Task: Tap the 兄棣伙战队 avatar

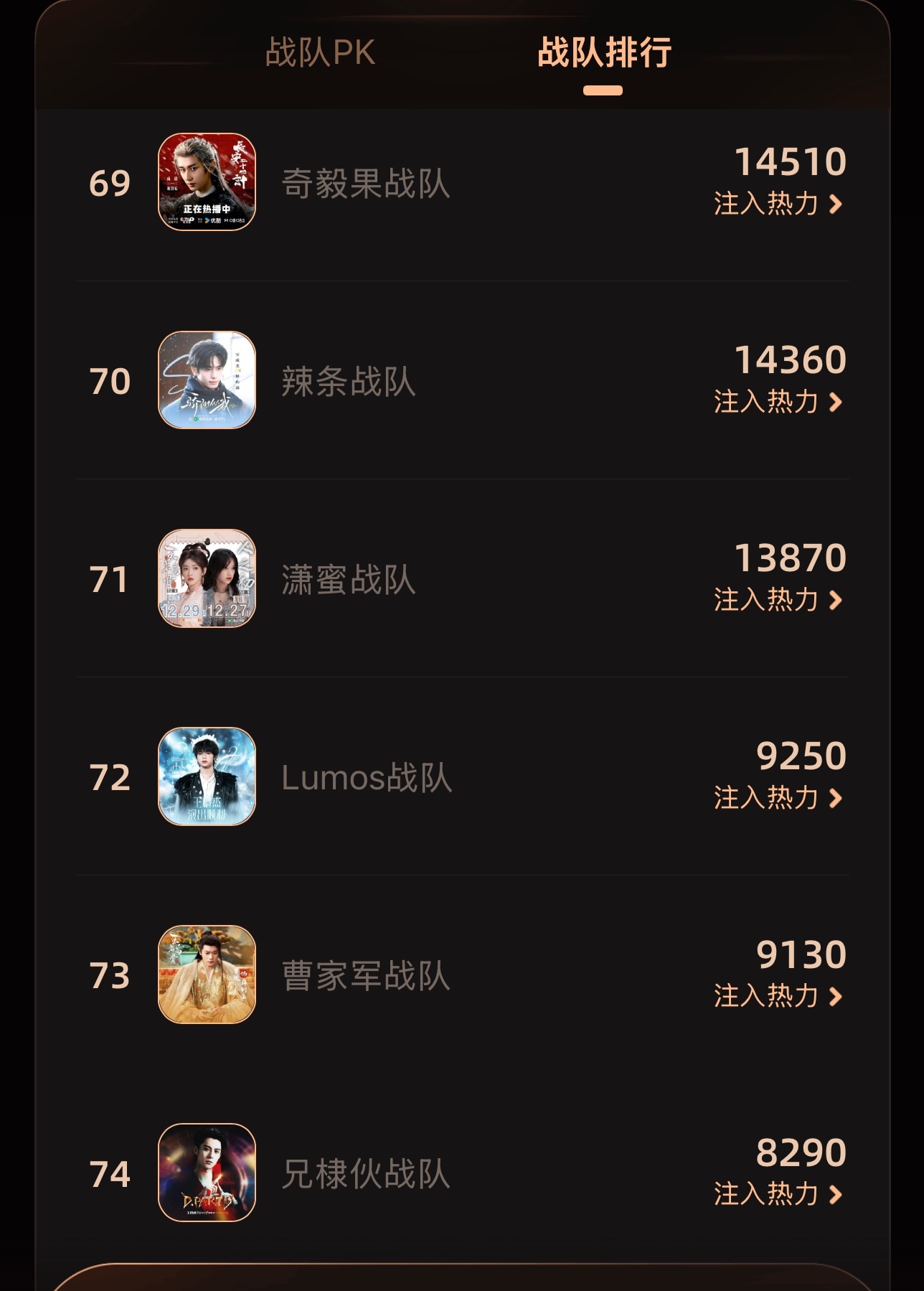Action: (206, 1173)
